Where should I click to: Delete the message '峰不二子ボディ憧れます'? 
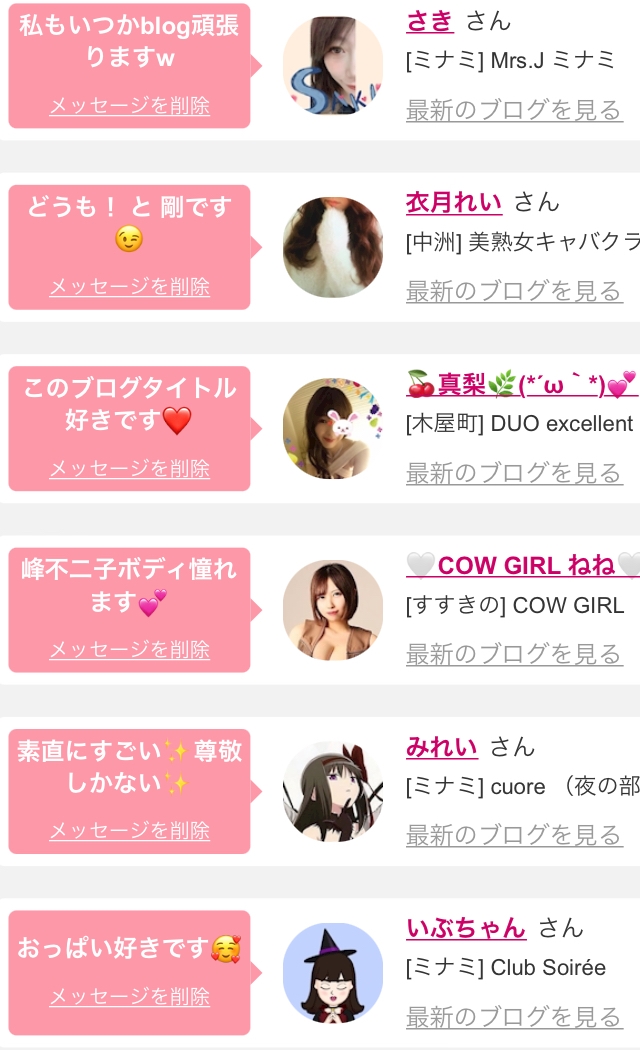pyautogui.click(x=130, y=650)
